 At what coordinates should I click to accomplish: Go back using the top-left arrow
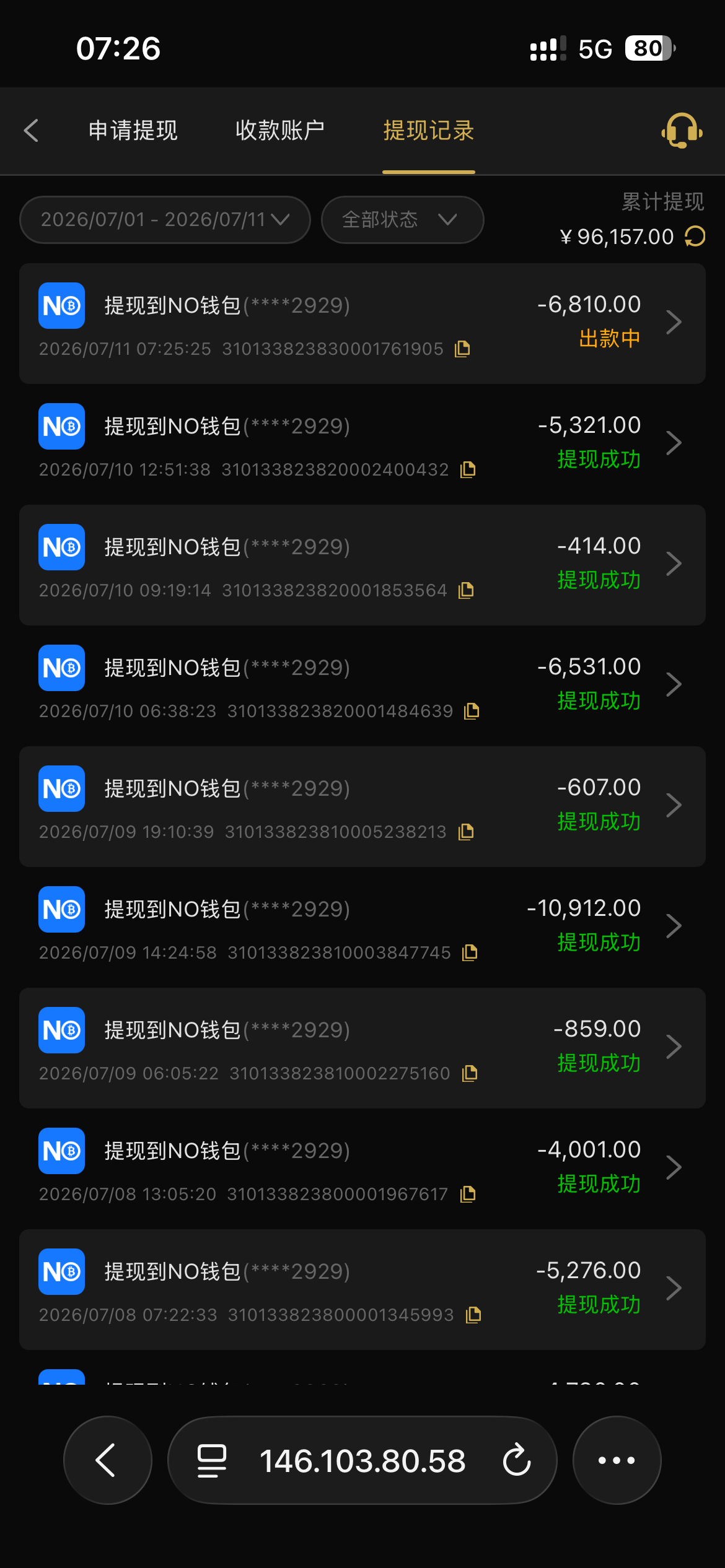coord(31,131)
